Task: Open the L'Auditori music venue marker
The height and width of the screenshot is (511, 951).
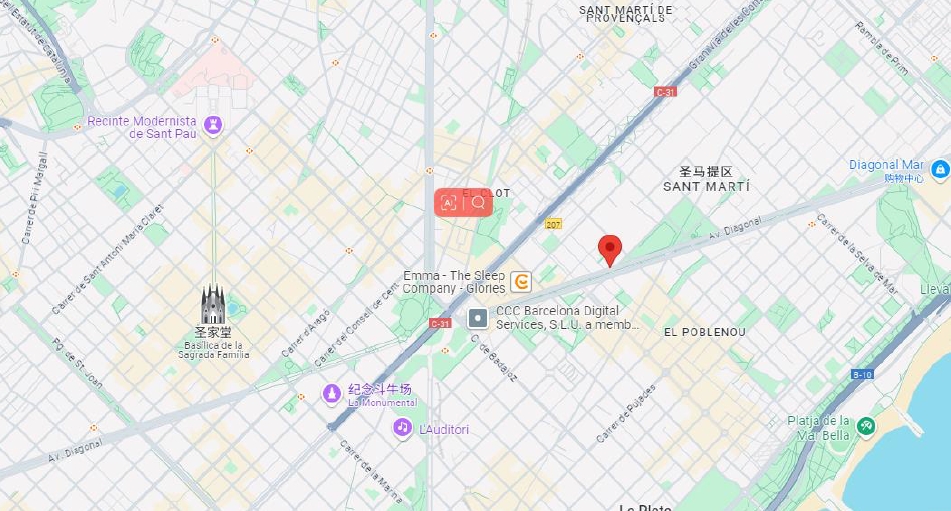Action: pyautogui.click(x=402, y=428)
